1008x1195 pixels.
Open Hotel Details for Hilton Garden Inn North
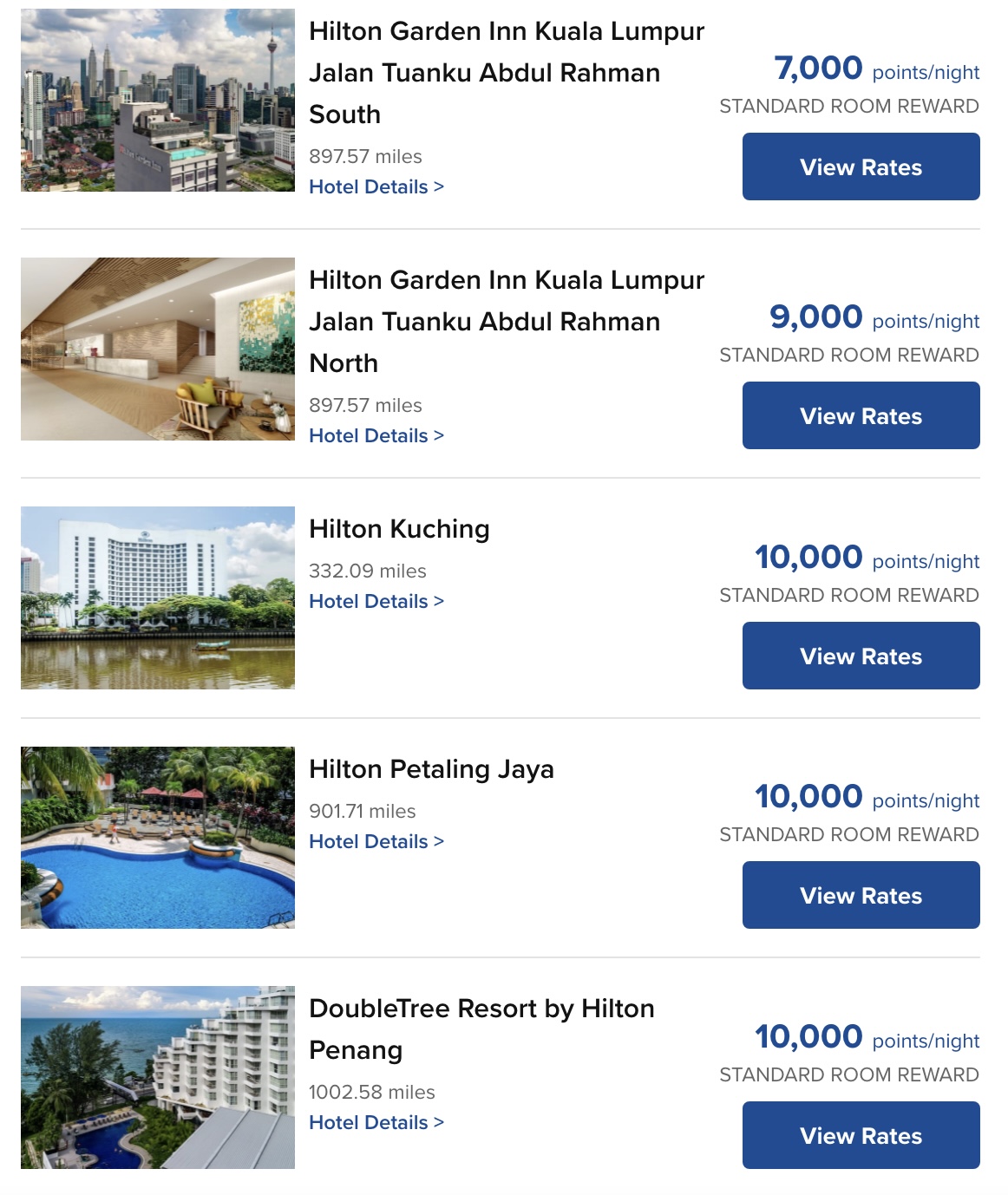[x=376, y=435]
